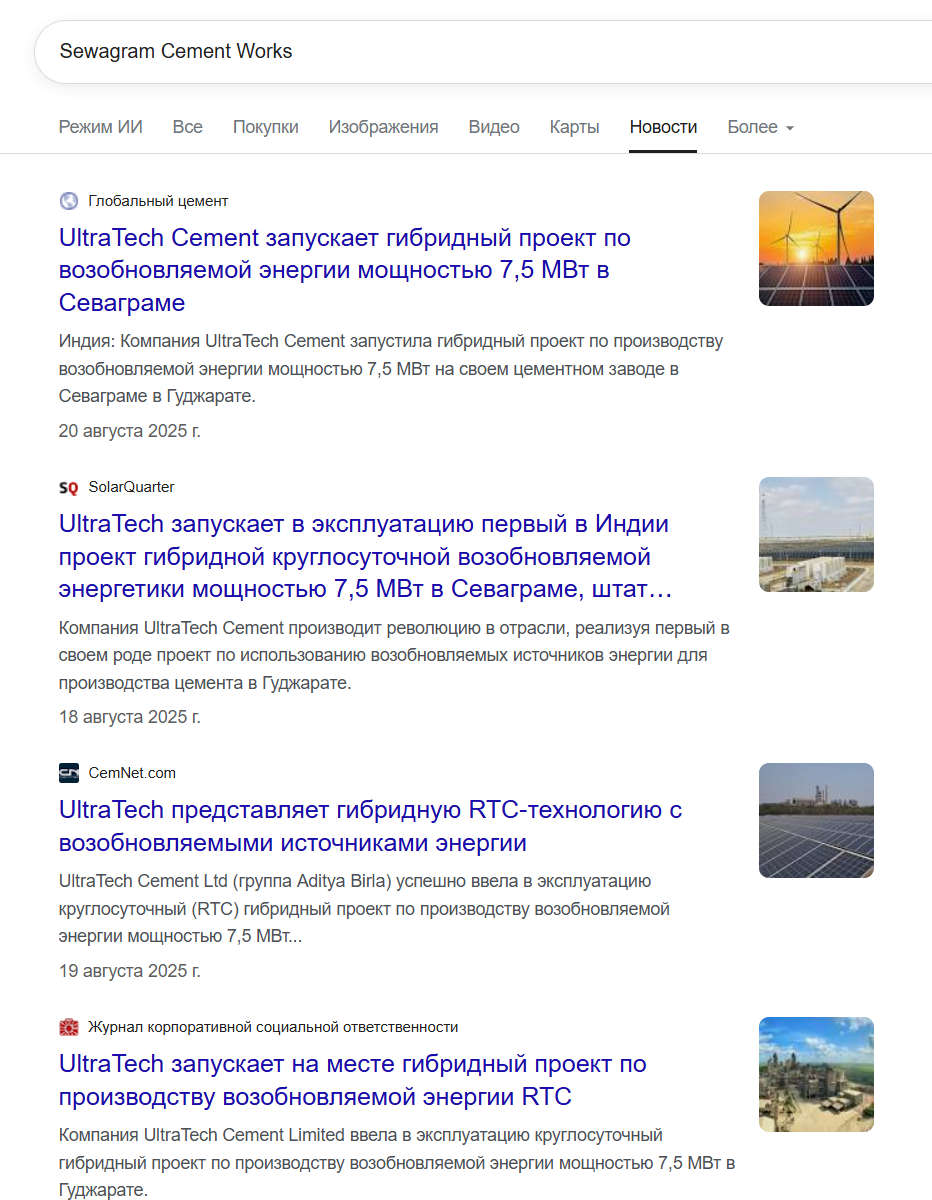
Task: Open the Глобальный цемент article about the 7,5 МВт project
Action: point(344,270)
